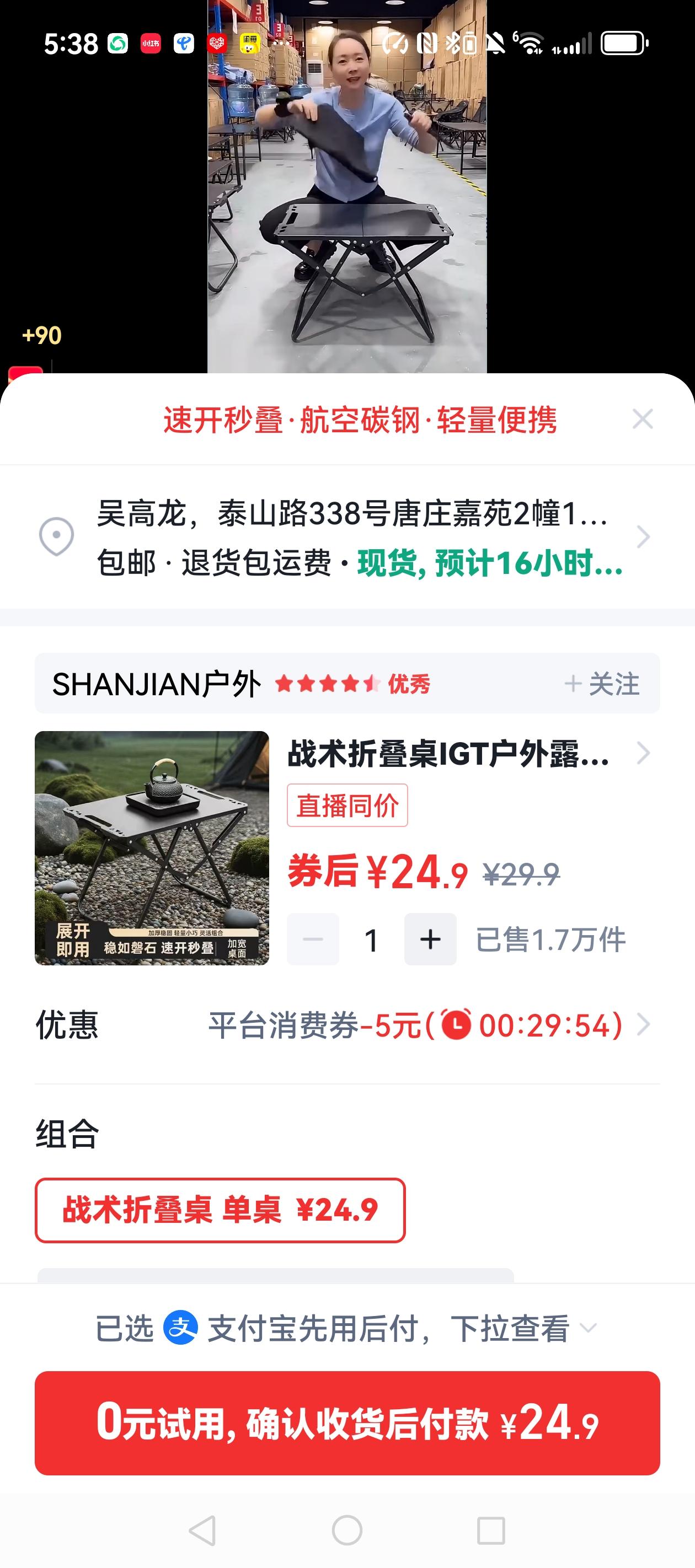The width and height of the screenshot is (695, 1568).
Task: Confirm order with 0元试用 button
Action: click(347, 1423)
